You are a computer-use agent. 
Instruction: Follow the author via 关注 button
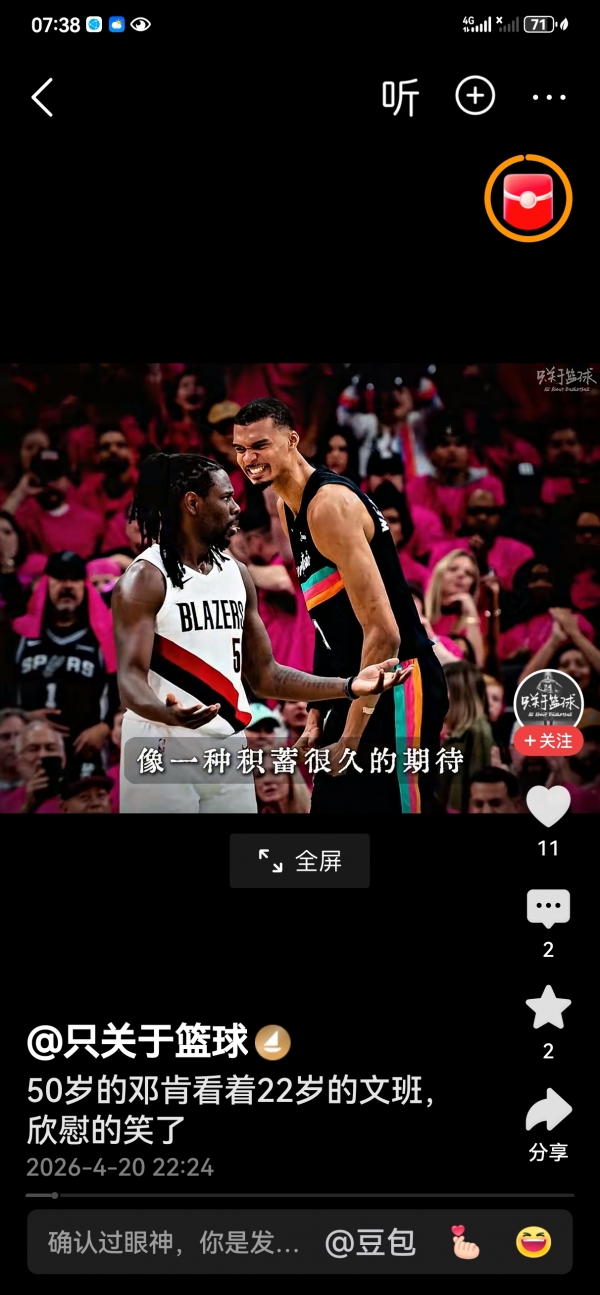click(x=548, y=741)
